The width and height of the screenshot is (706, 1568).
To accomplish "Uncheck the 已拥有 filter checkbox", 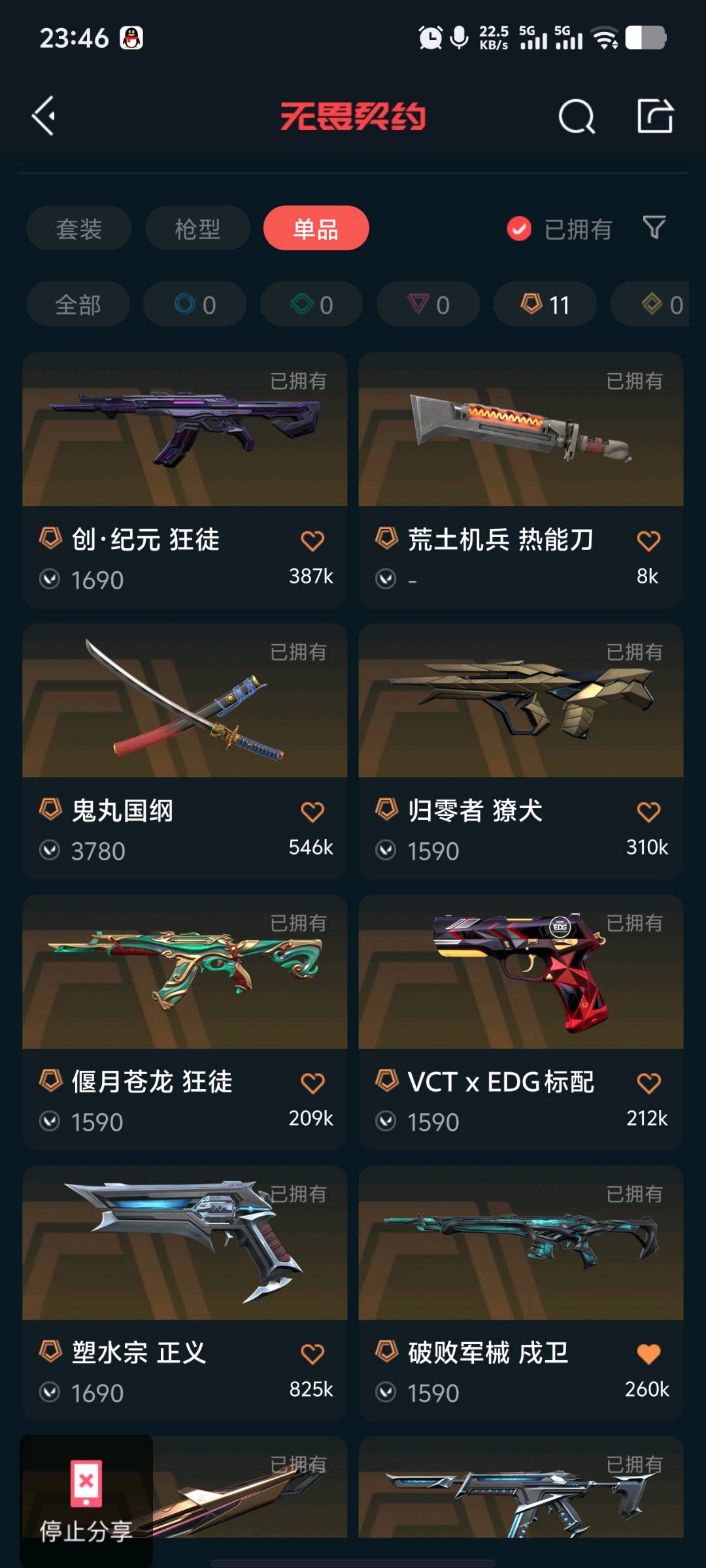I will [519, 229].
